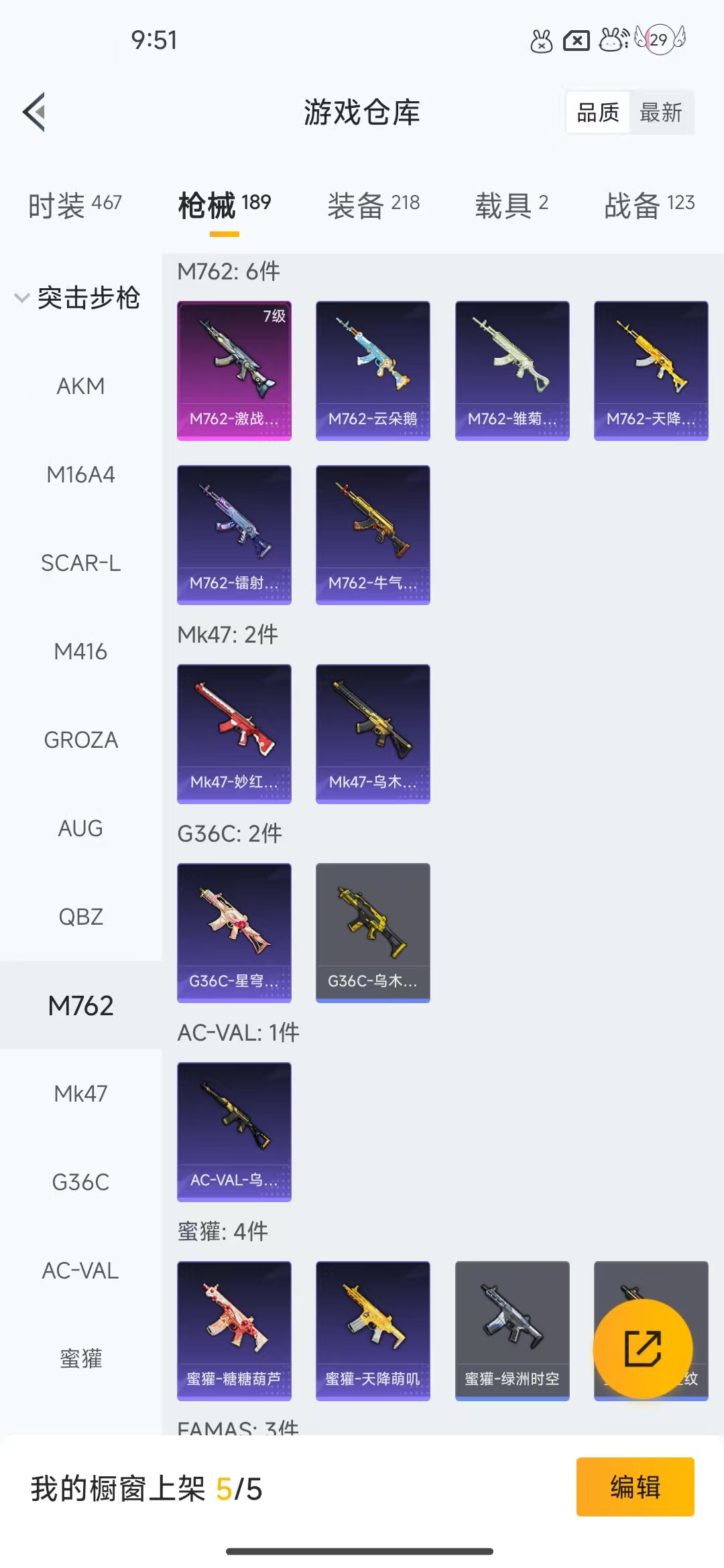The width and height of the screenshot is (724, 1568).
Task: Switch to the 装备 tab
Action: coord(373,204)
